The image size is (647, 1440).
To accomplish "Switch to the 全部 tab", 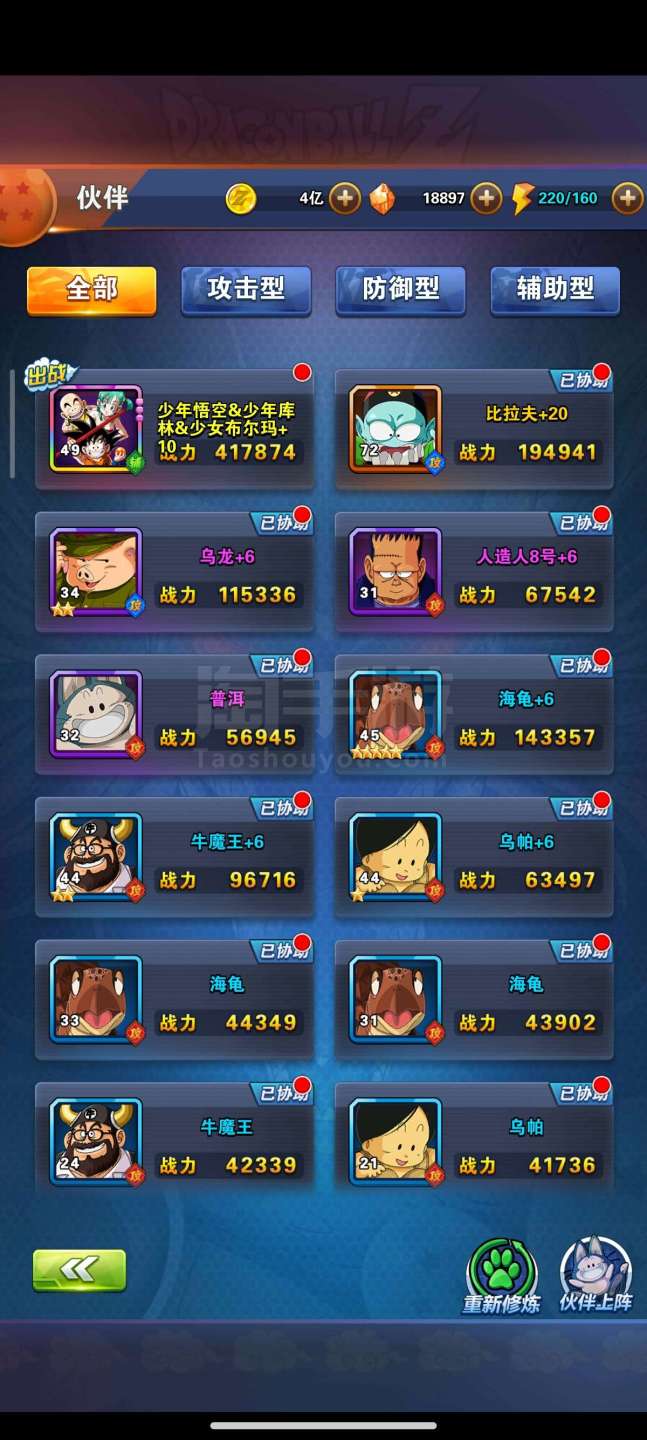I will 92,290.
